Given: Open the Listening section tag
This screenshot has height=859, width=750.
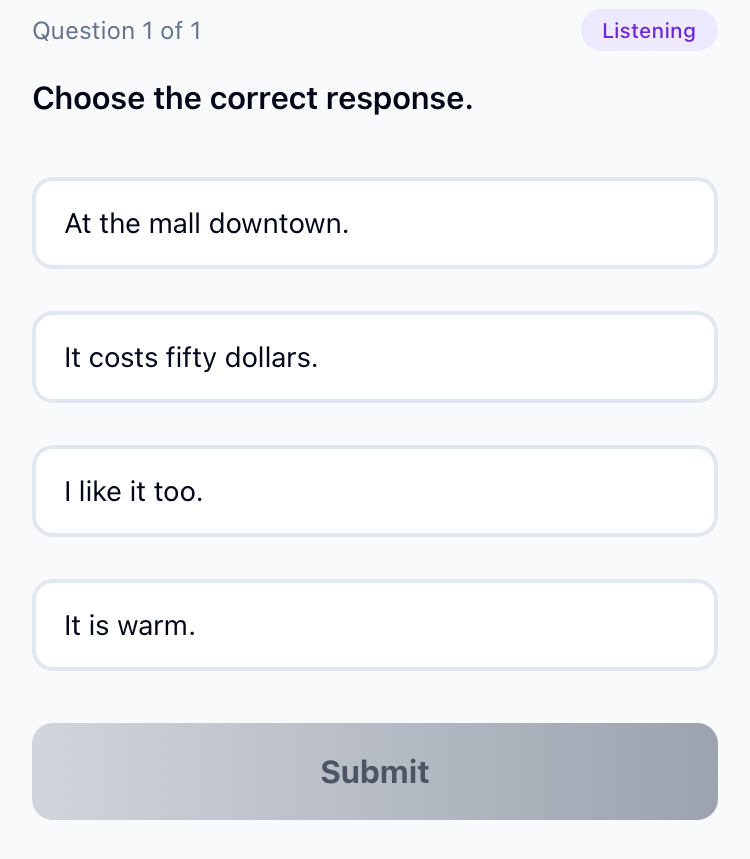Looking at the screenshot, I should (649, 30).
